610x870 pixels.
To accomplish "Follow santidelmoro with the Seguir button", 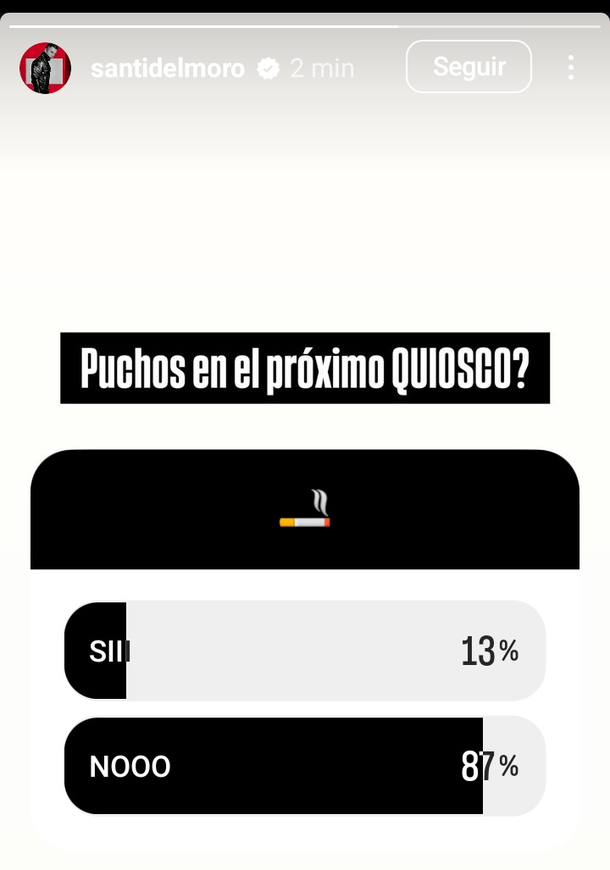I will 468,67.
